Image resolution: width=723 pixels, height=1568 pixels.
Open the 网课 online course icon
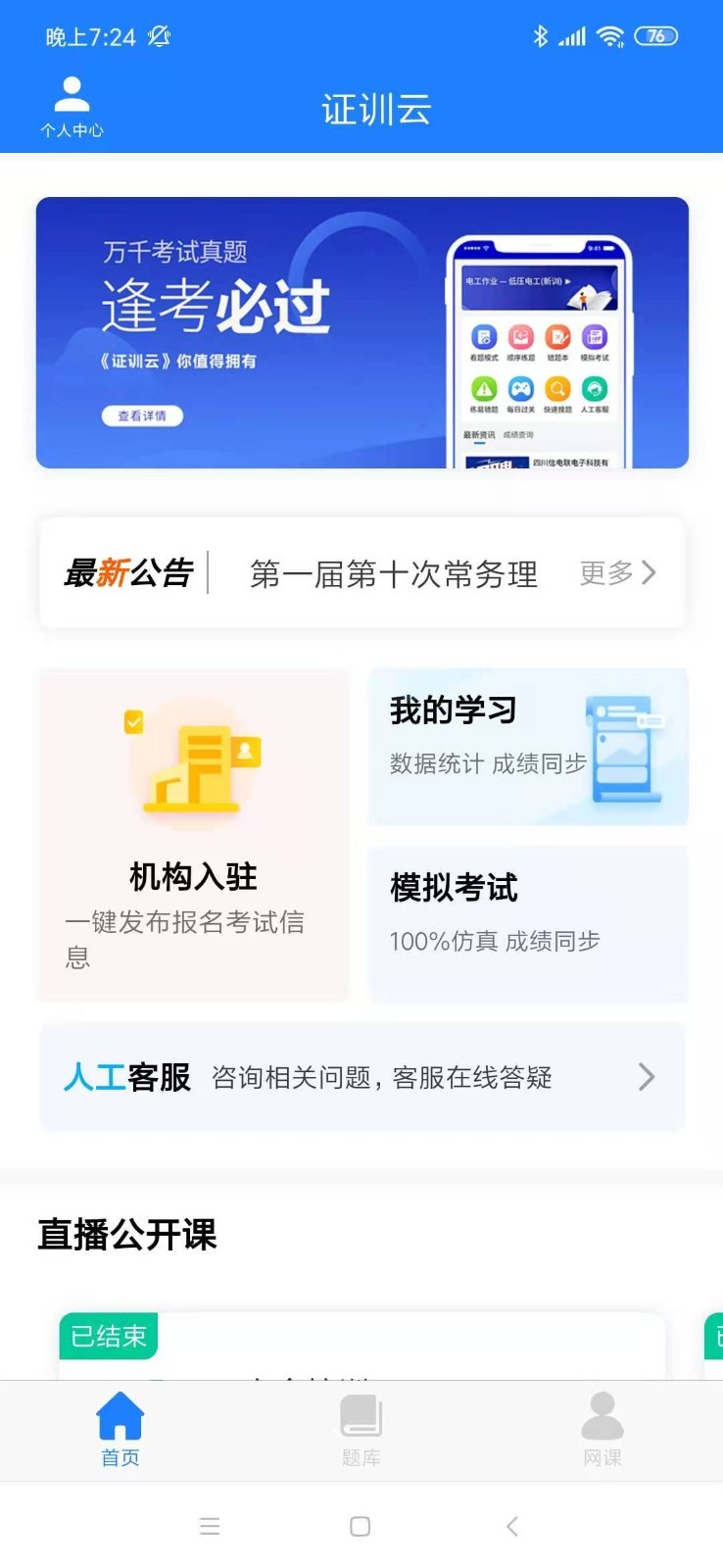click(602, 1413)
